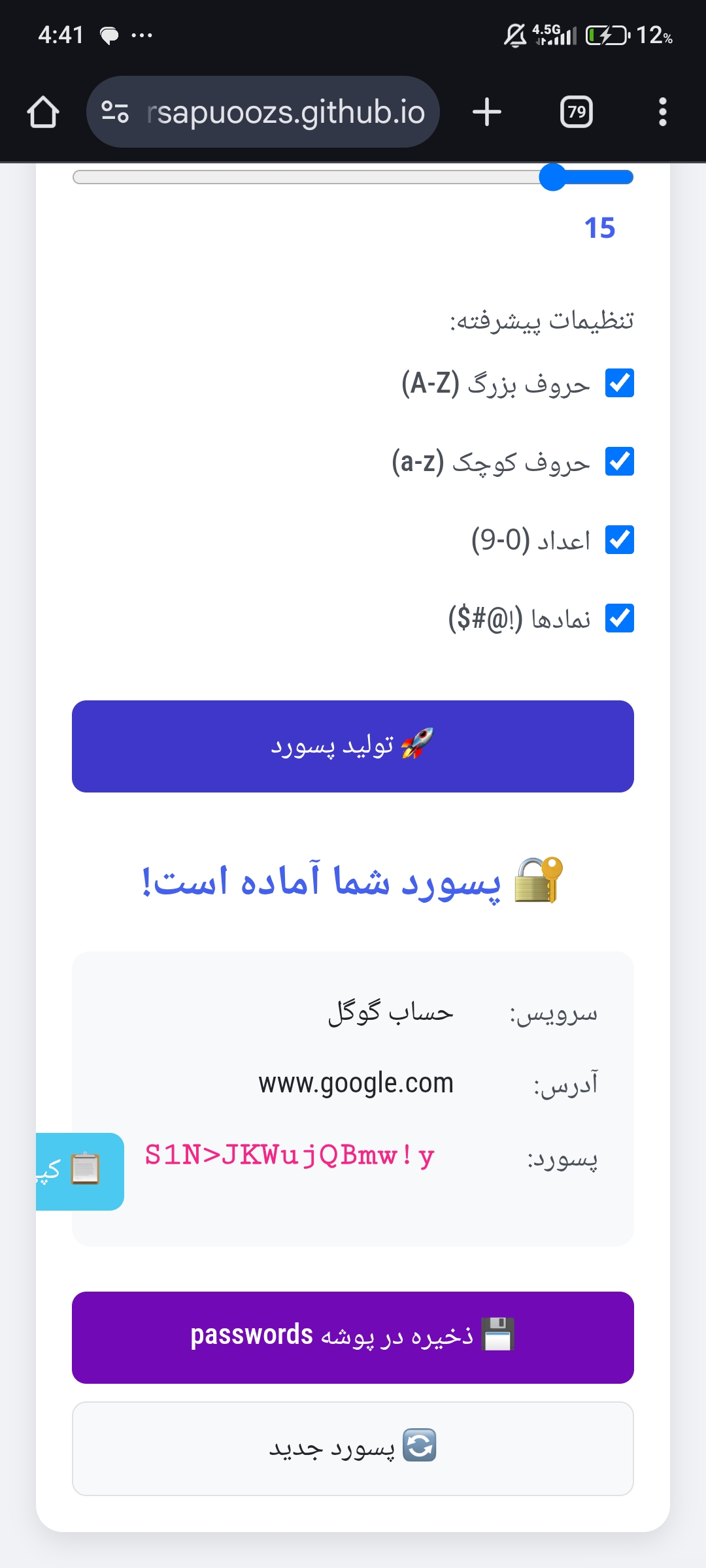Tap the تولید پسورد generate button
The width and height of the screenshot is (706, 1568).
353,746
